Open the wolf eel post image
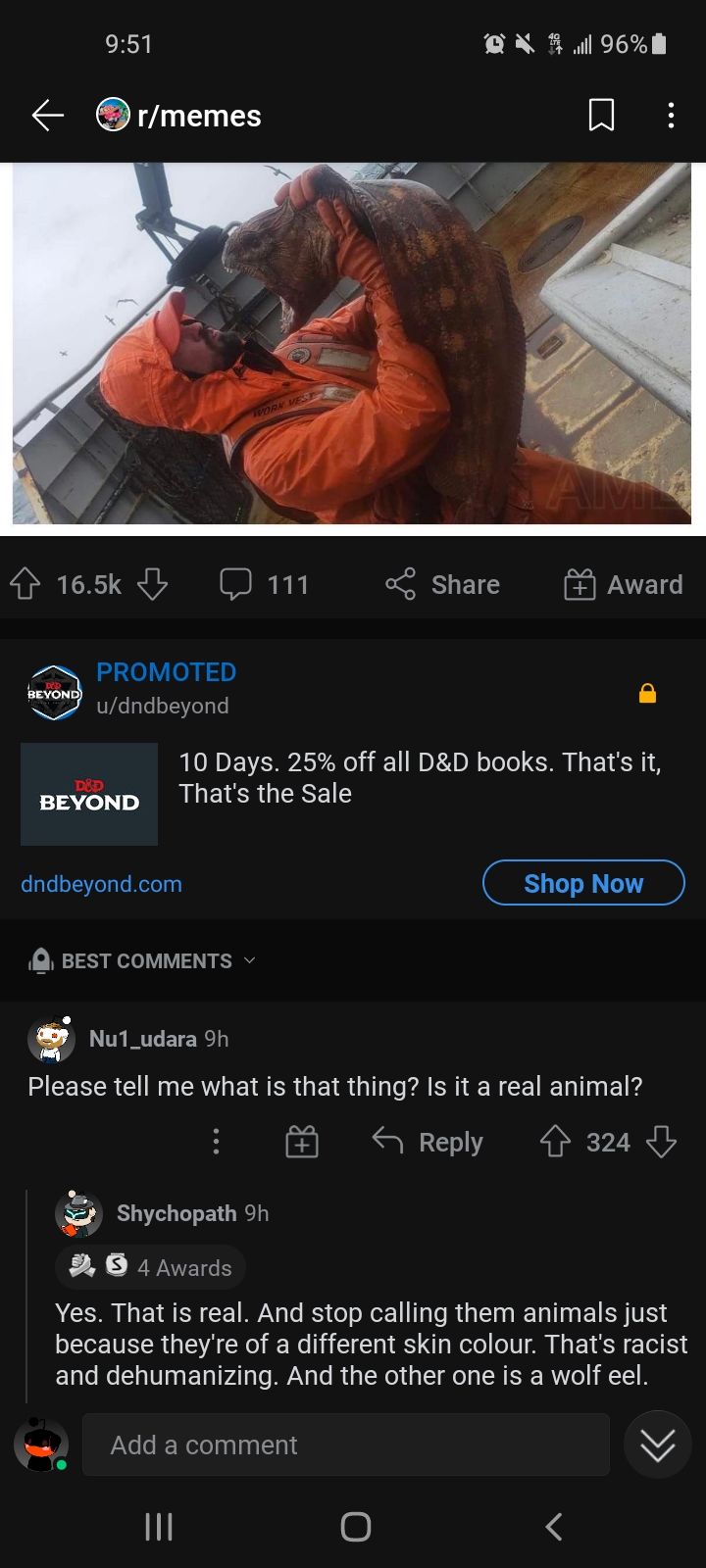706x1568 pixels. [352, 343]
